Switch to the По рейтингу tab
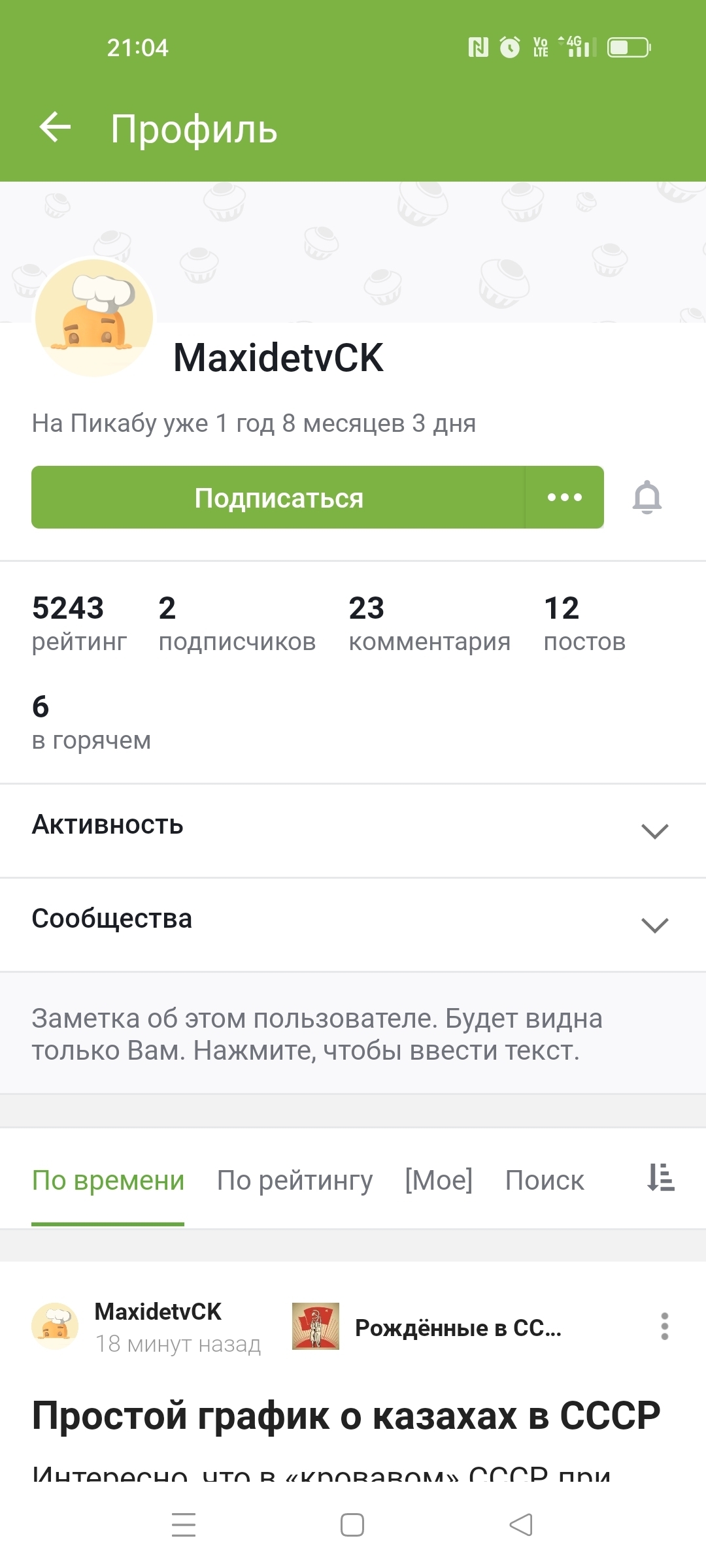The image size is (706, 1568). click(x=295, y=1180)
